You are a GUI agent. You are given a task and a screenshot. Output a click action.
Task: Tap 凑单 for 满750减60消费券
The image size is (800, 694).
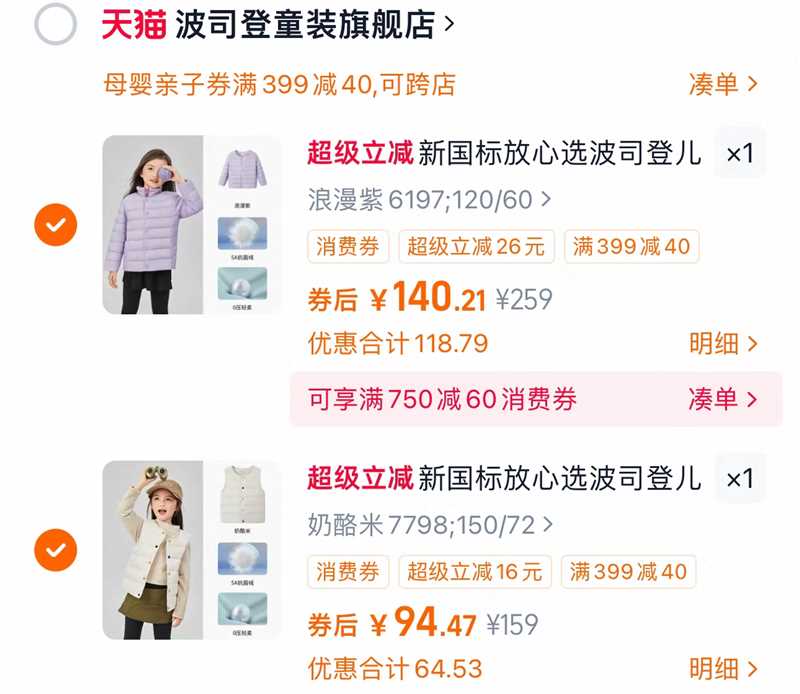click(723, 400)
